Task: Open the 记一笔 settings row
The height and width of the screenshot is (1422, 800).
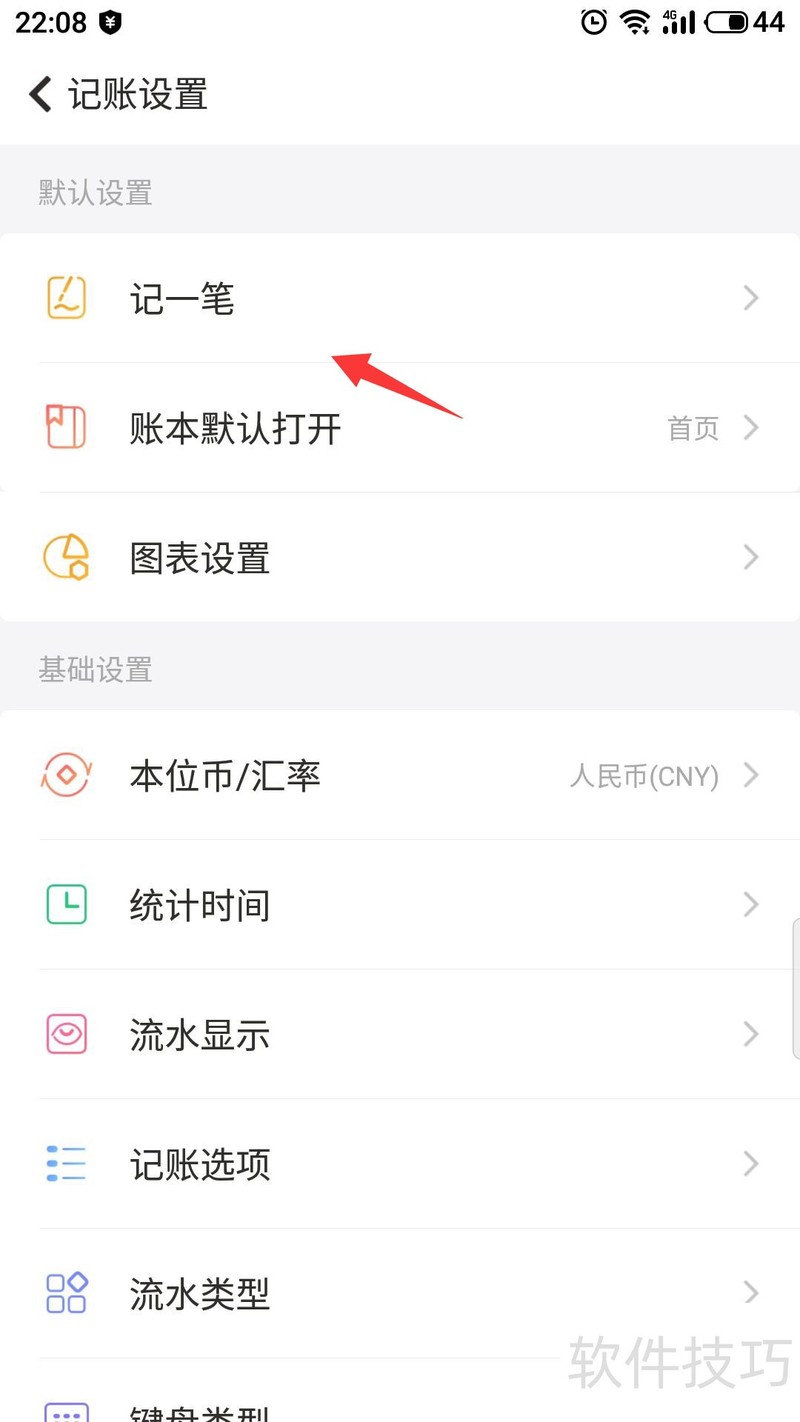Action: click(400, 298)
